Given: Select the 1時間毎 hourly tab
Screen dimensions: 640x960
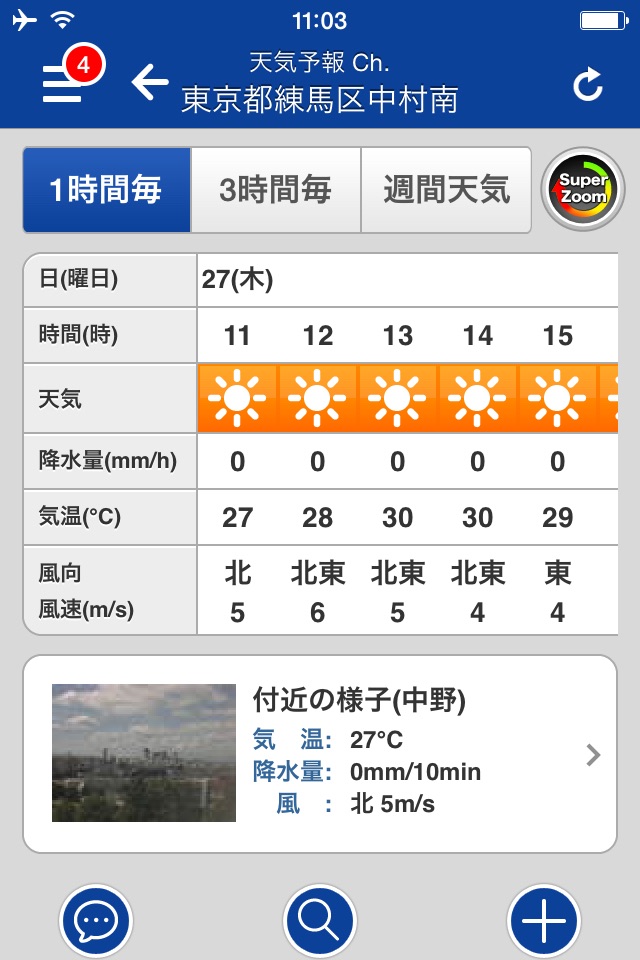Looking at the screenshot, I should 107,190.
